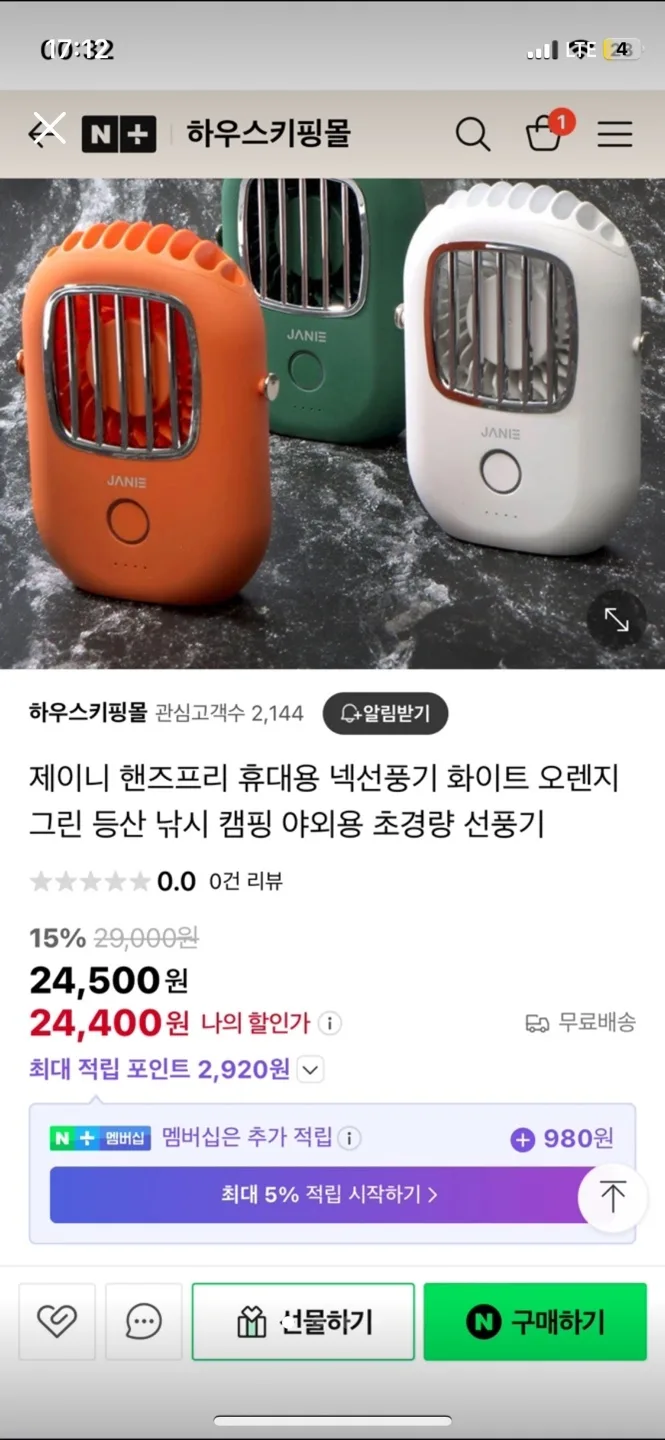Viewport: 665px width, 1440px height.
Task: Open the shopping basket
Action: (545, 134)
